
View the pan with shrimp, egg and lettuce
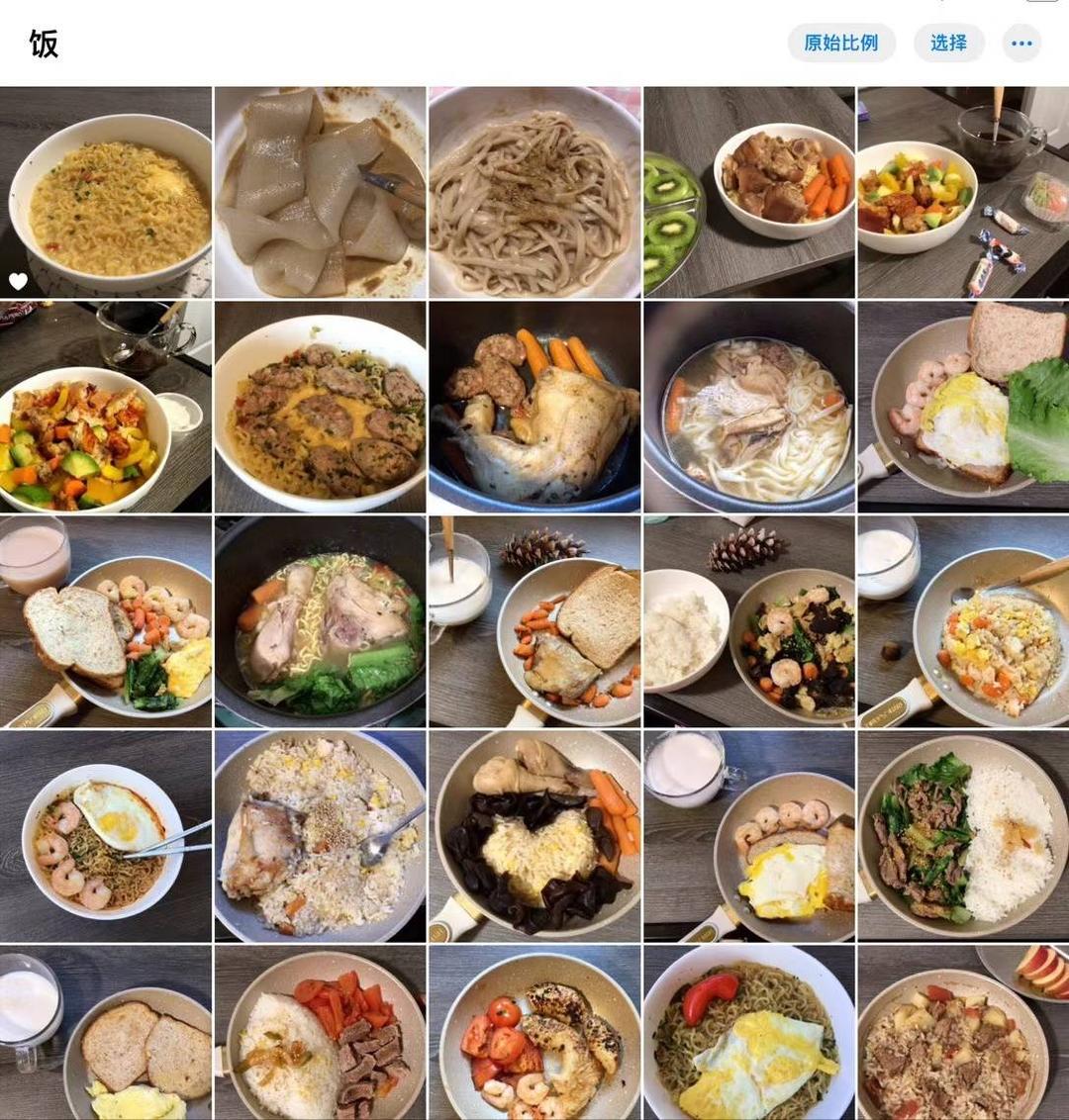pyautogui.click(x=963, y=407)
